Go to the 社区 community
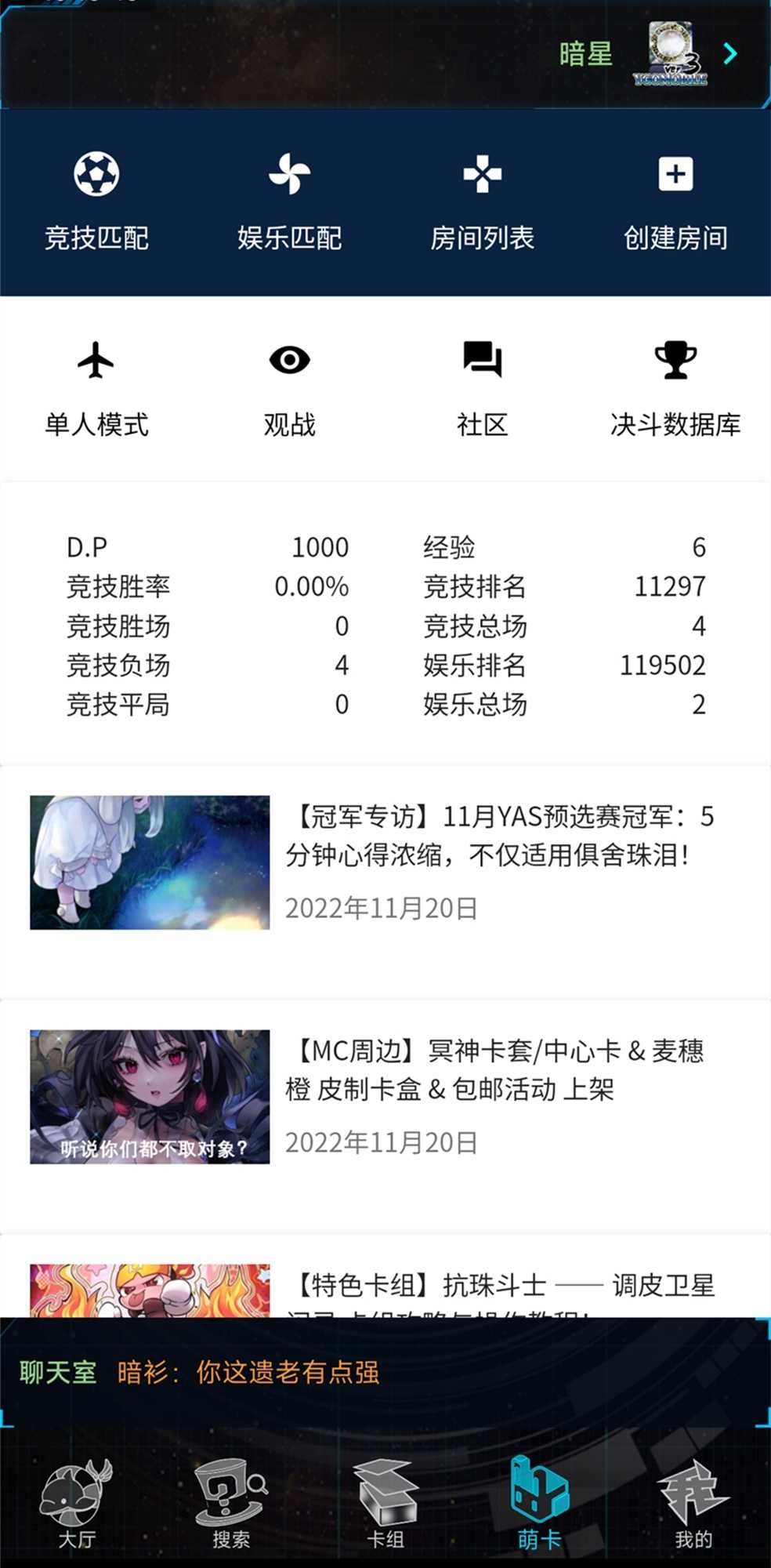The height and width of the screenshot is (1568, 771). tap(482, 389)
